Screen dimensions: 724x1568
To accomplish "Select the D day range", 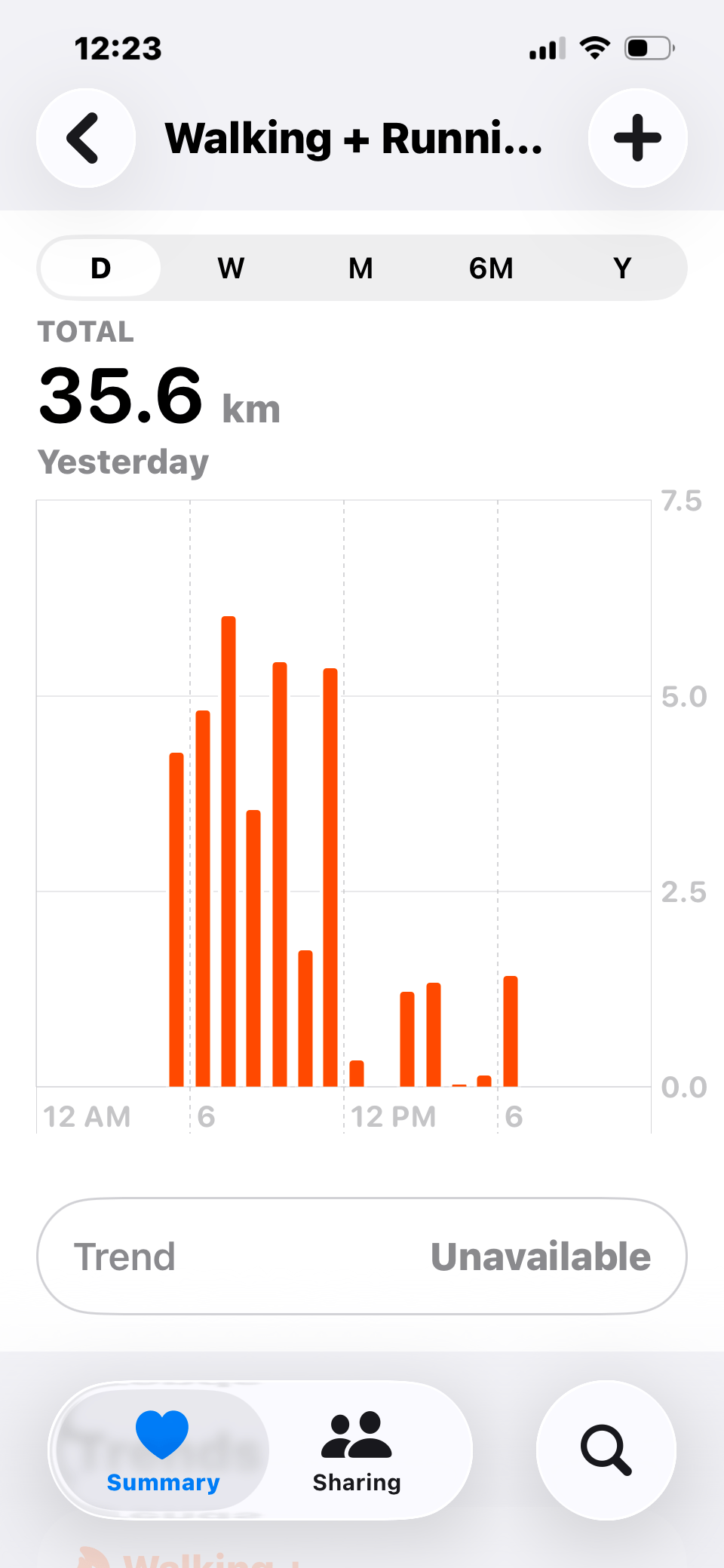I will click(101, 268).
